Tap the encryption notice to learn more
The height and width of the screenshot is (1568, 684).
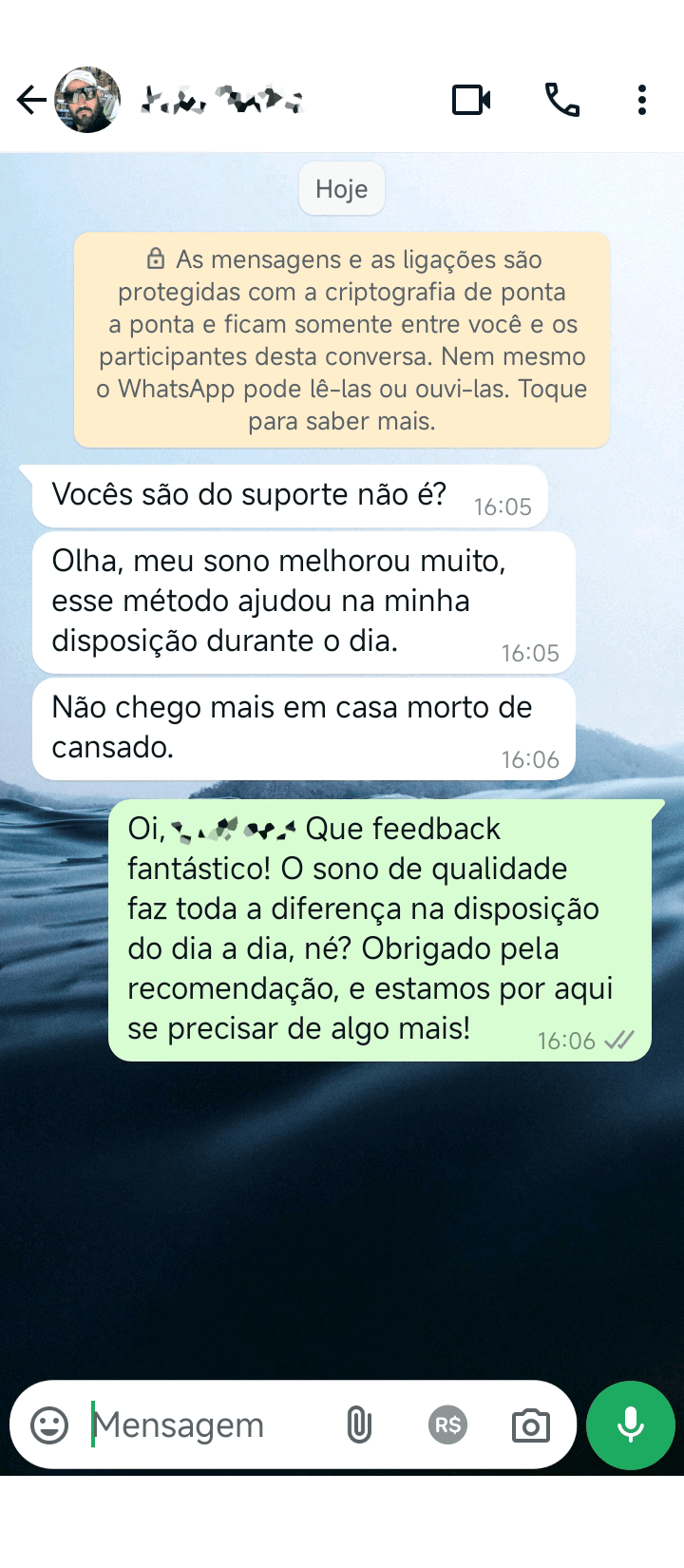tap(342, 339)
